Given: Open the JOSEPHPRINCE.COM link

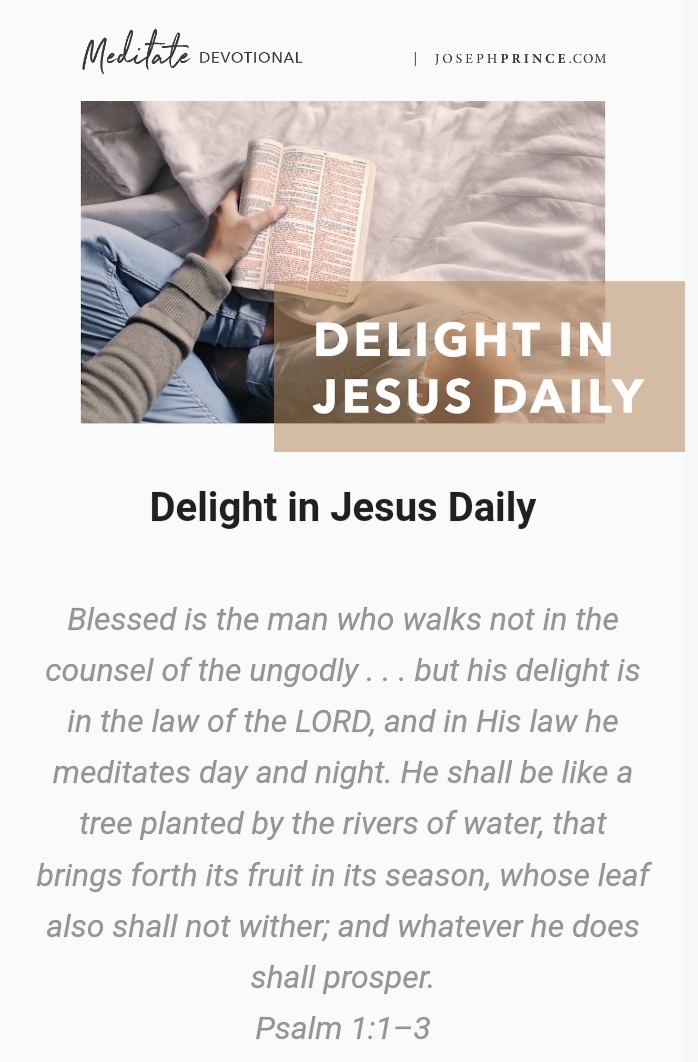Looking at the screenshot, I should (520, 59).
